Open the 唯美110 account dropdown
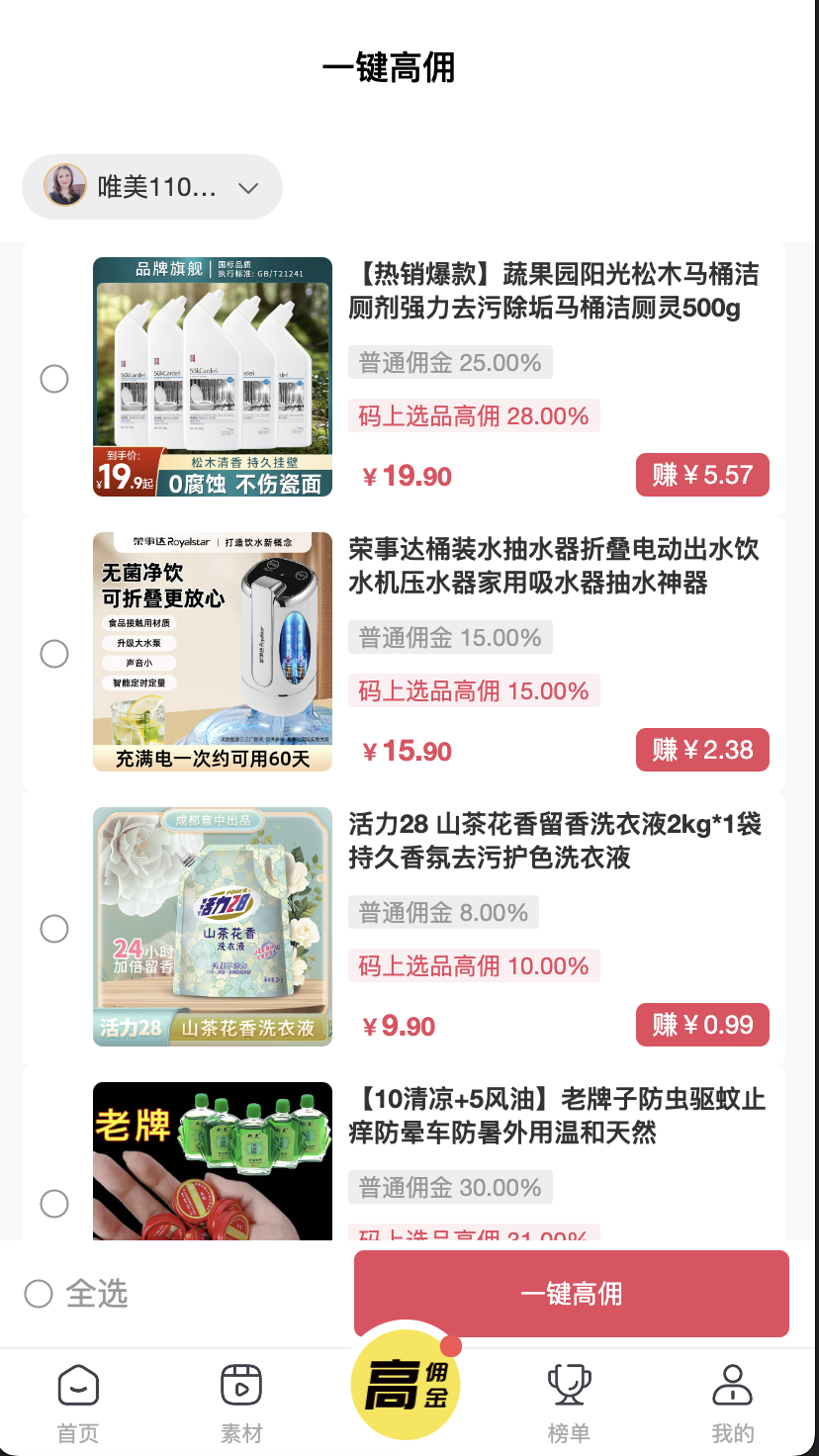Image resolution: width=819 pixels, height=1456 pixels. 152,187
